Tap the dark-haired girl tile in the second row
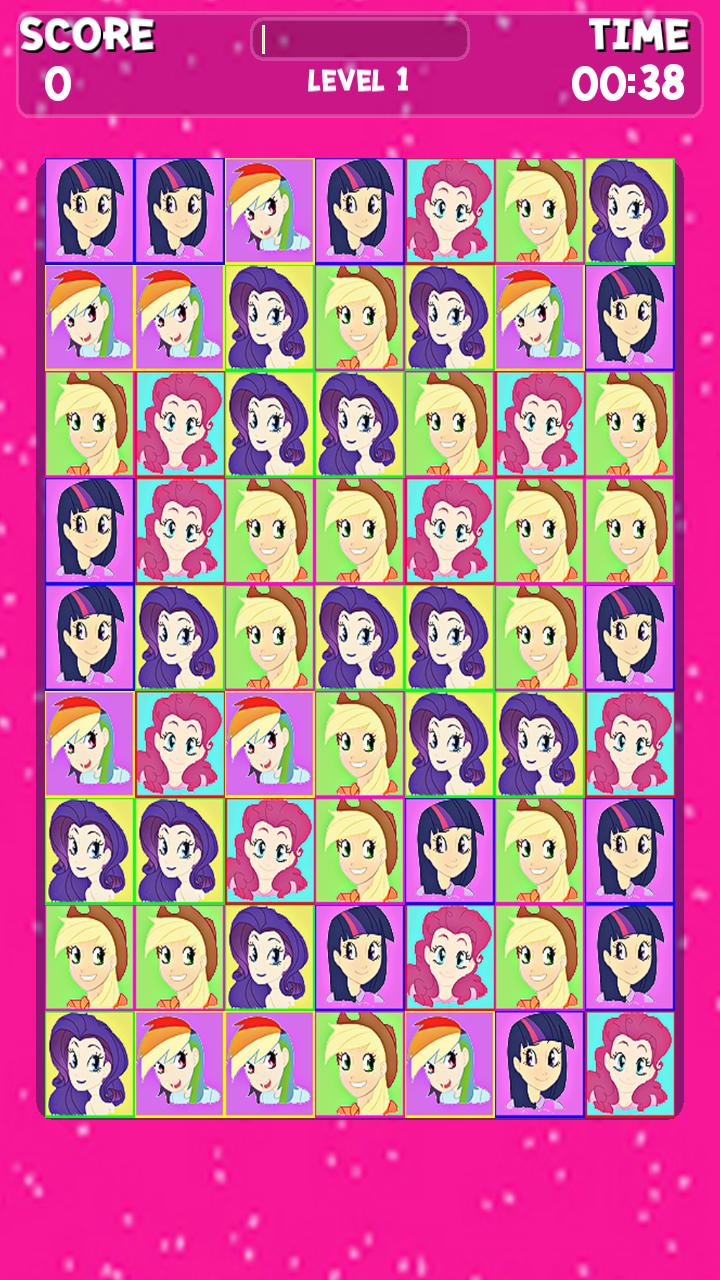 pyautogui.click(x=629, y=317)
